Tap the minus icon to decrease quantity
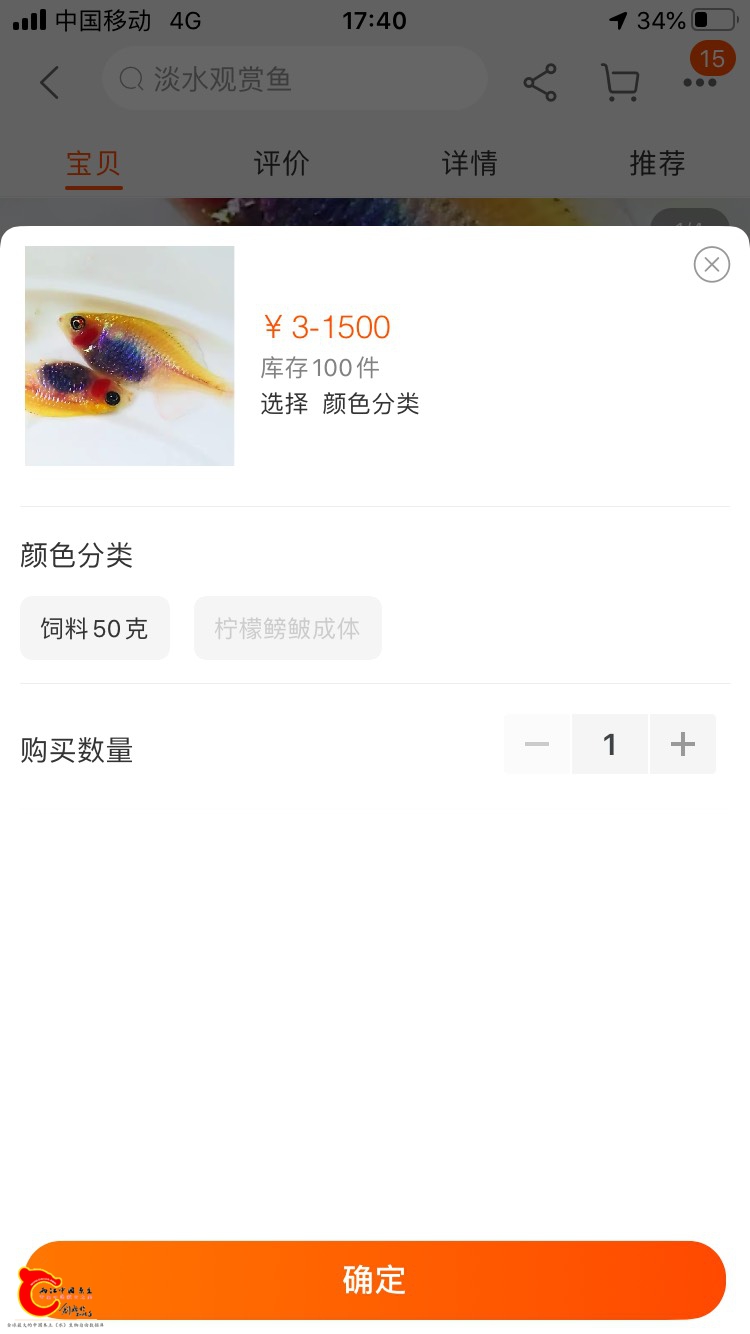The image size is (750, 1334). tap(537, 744)
